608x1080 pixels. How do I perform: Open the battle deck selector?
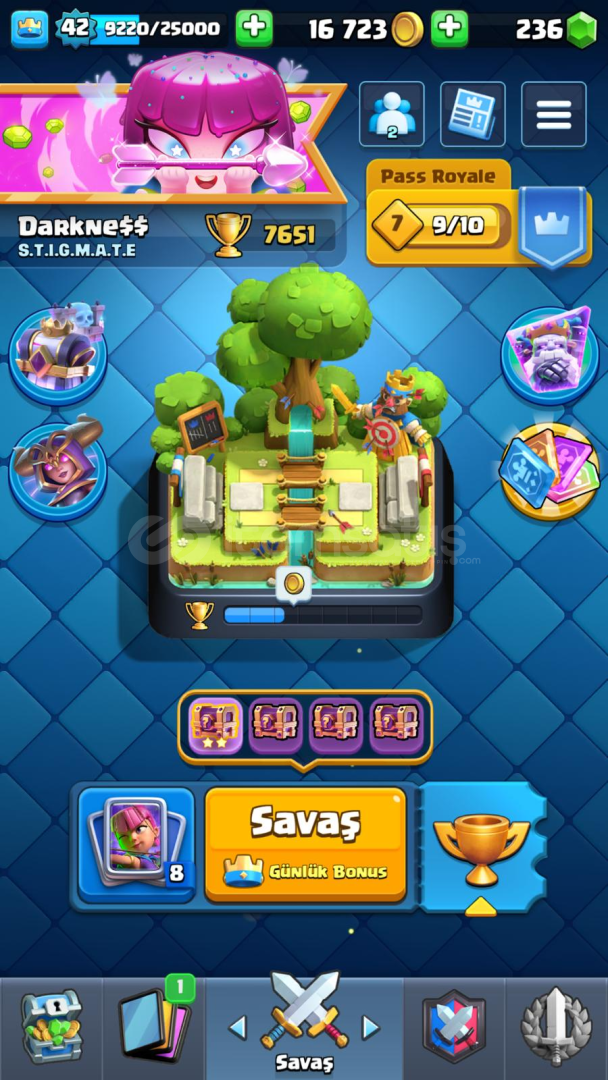pyautogui.click(x=136, y=845)
